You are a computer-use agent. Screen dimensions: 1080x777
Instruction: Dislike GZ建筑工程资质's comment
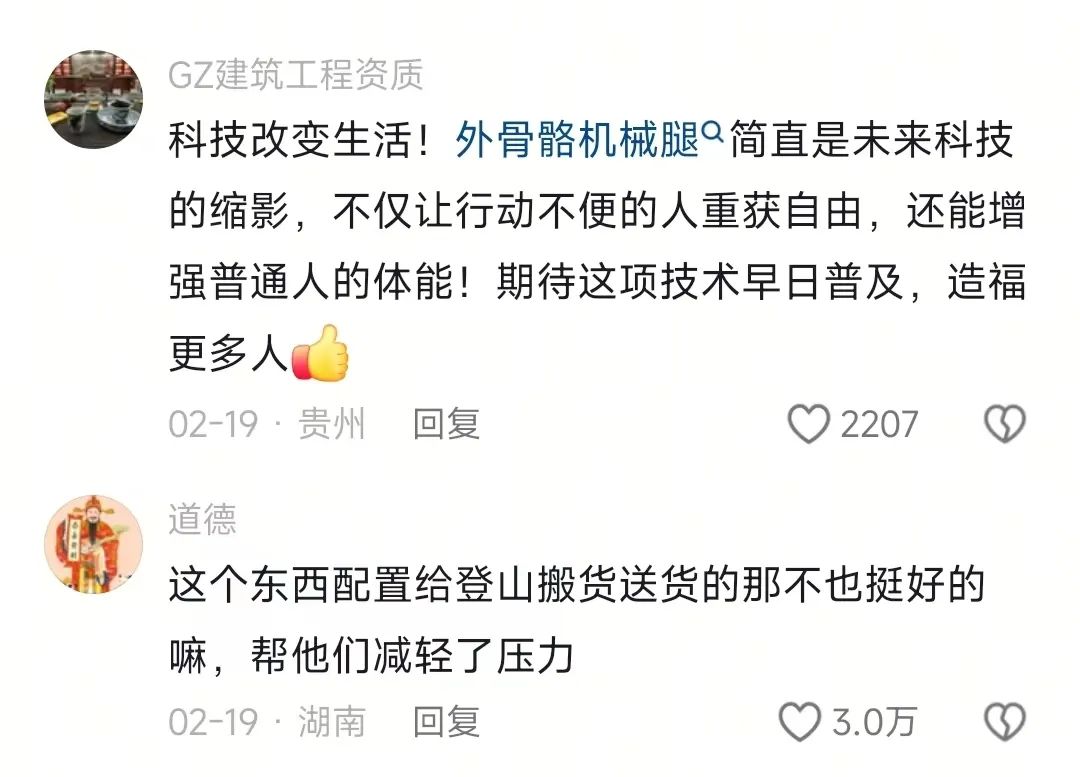click(x=1004, y=425)
